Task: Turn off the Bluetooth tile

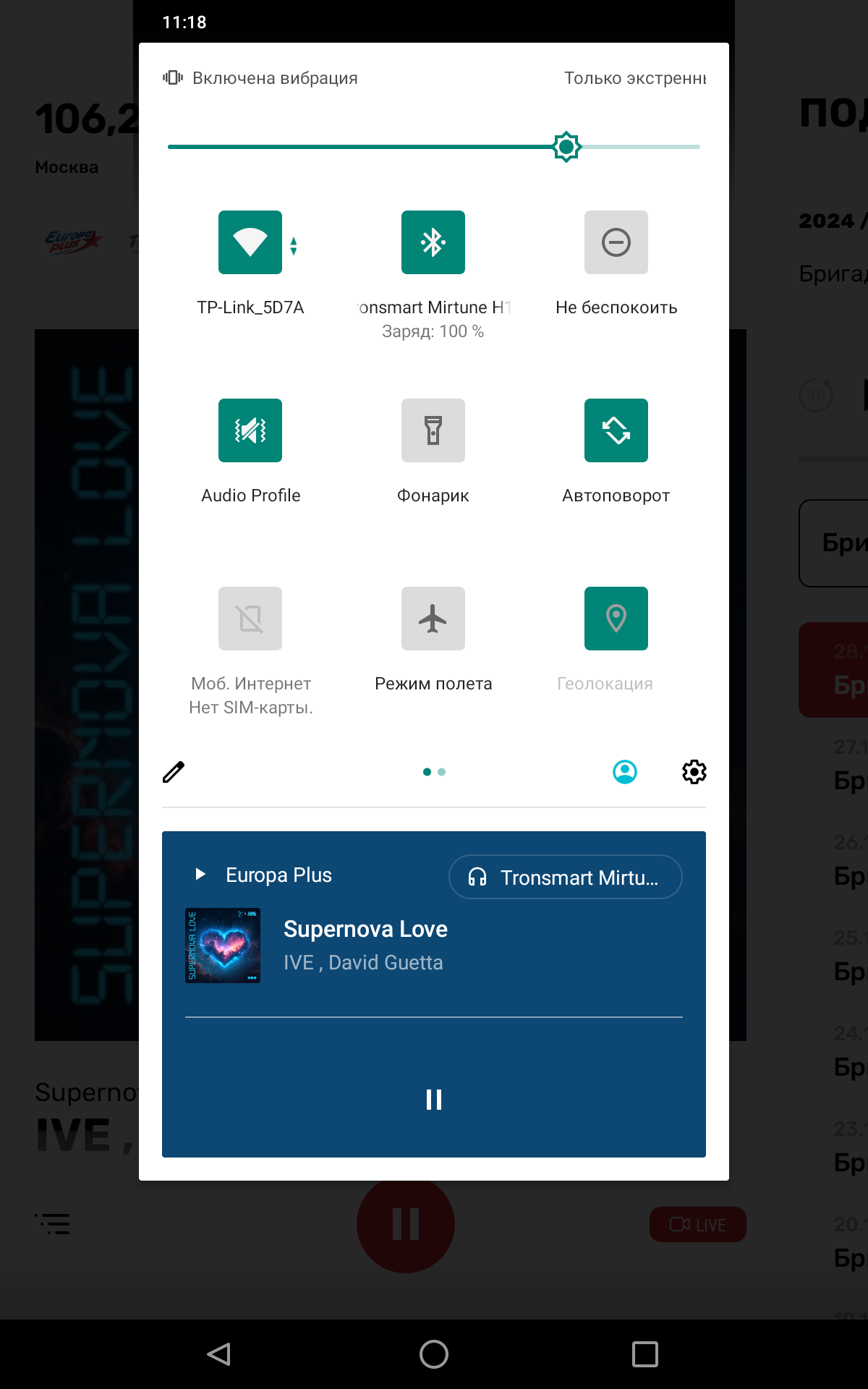Action: [x=433, y=242]
